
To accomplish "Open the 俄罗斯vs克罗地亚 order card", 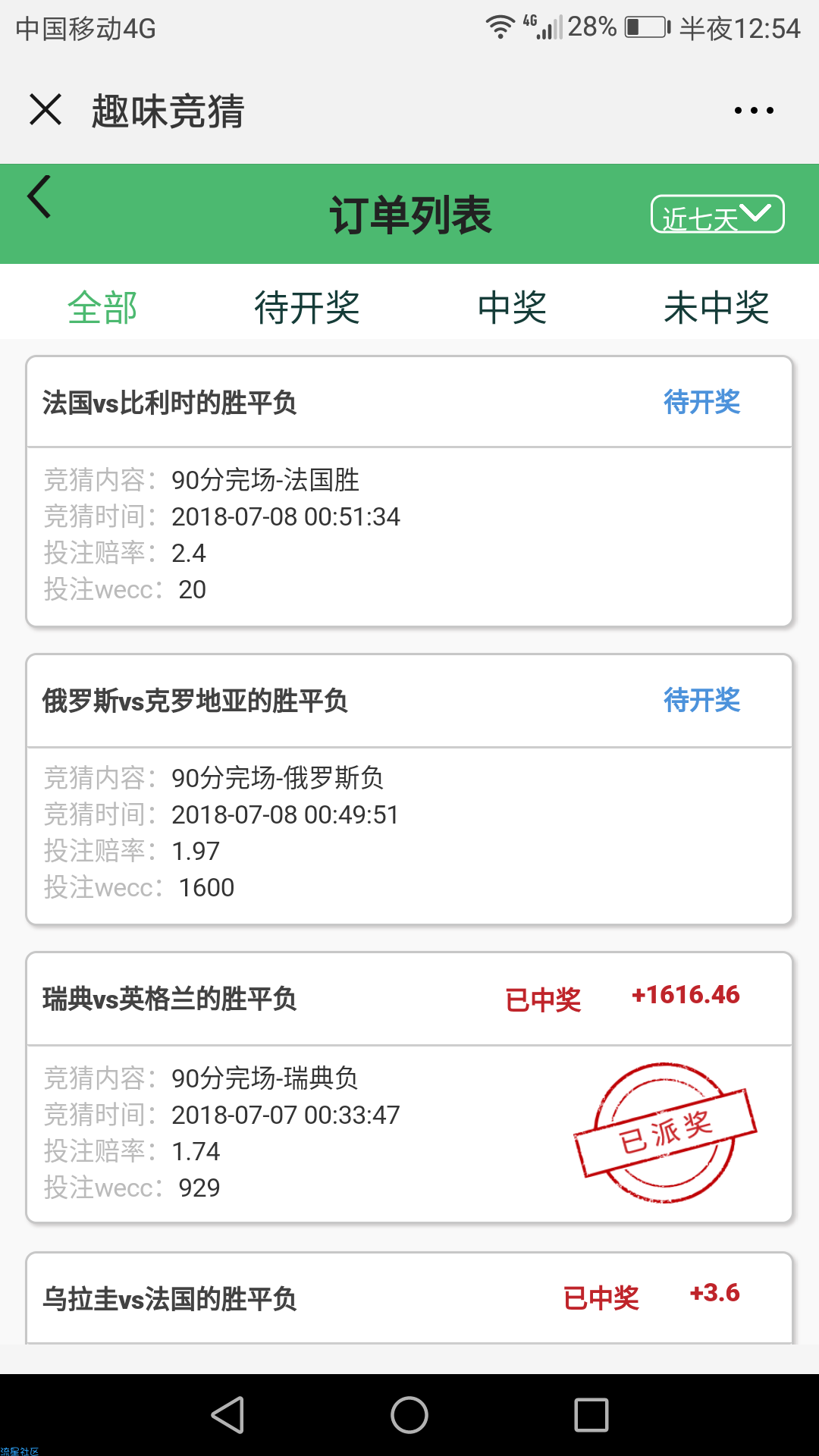I will tap(409, 789).
